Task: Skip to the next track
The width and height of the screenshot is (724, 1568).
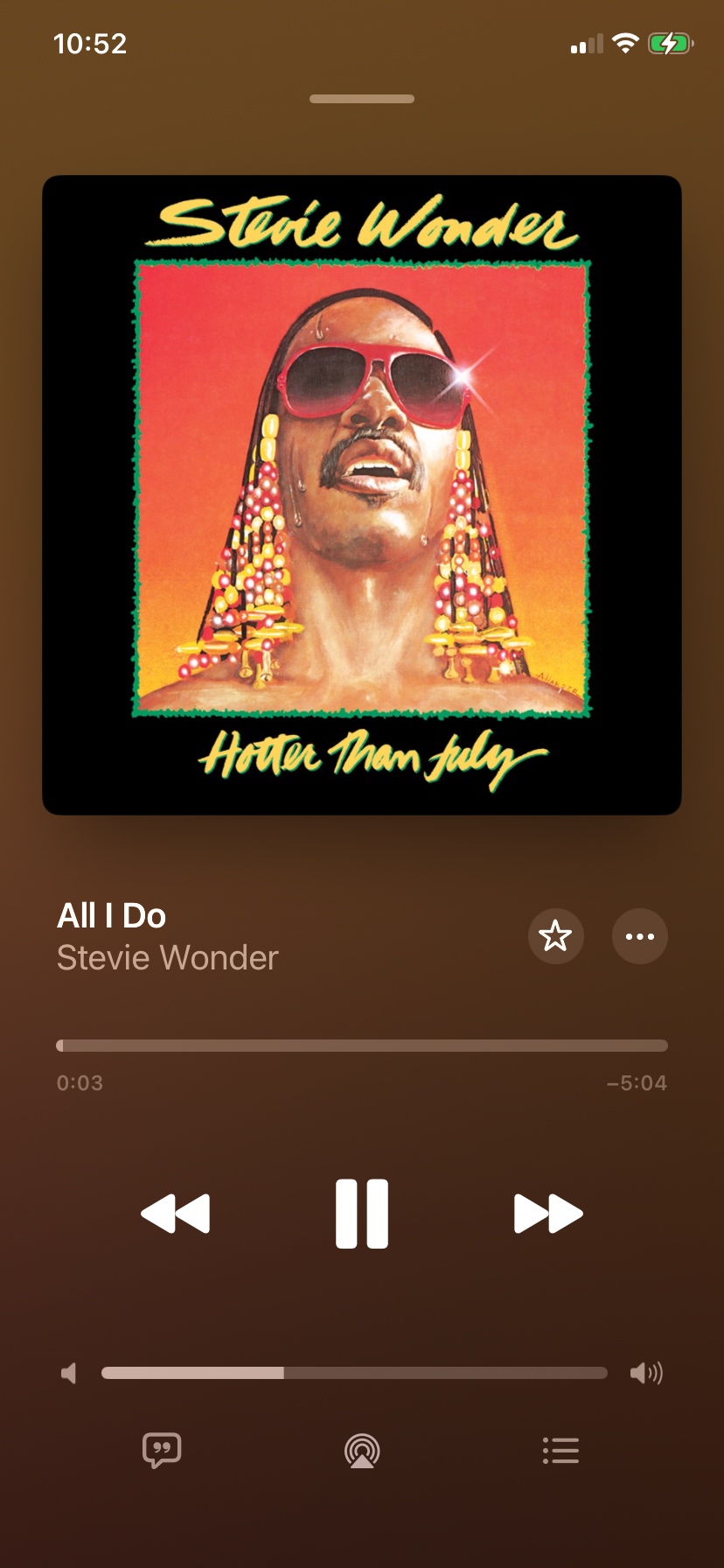Action: click(548, 1214)
